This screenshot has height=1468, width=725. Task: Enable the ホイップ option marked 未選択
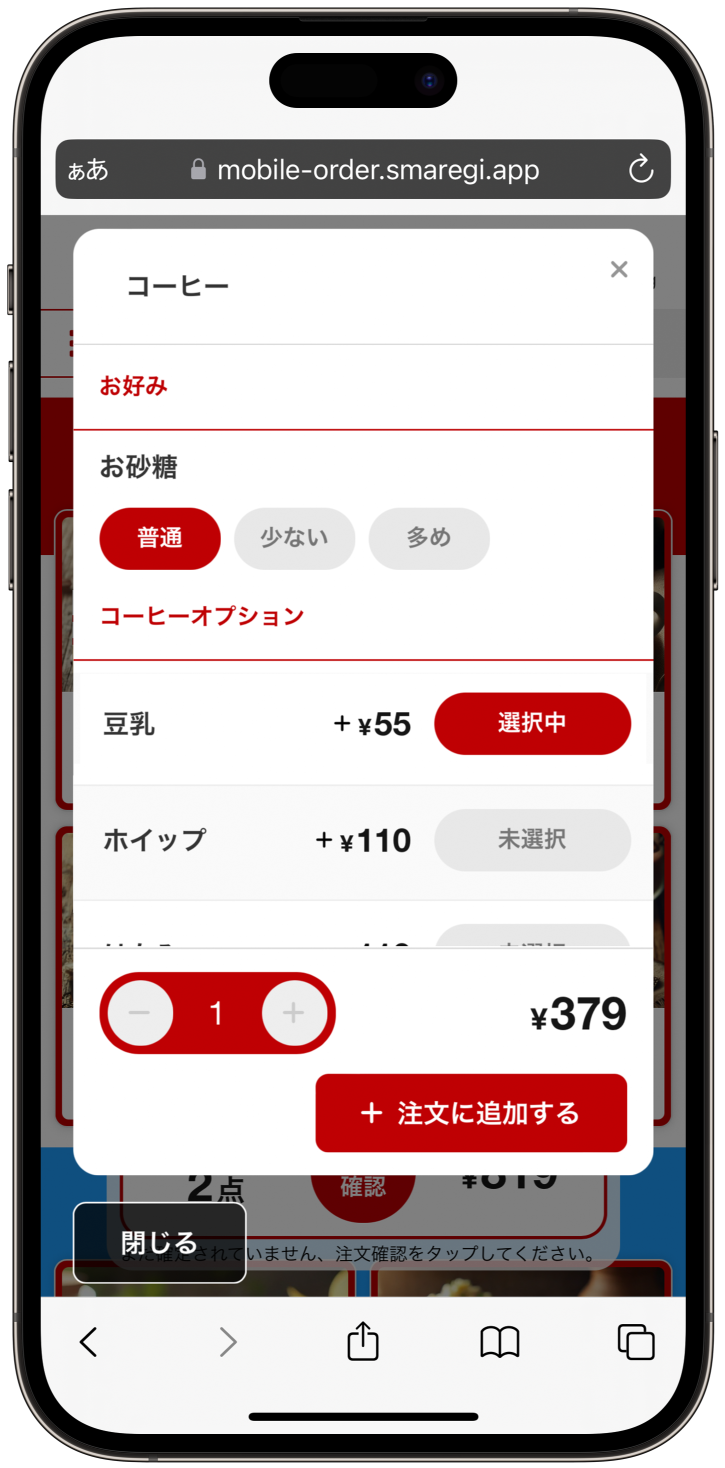tap(532, 840)
